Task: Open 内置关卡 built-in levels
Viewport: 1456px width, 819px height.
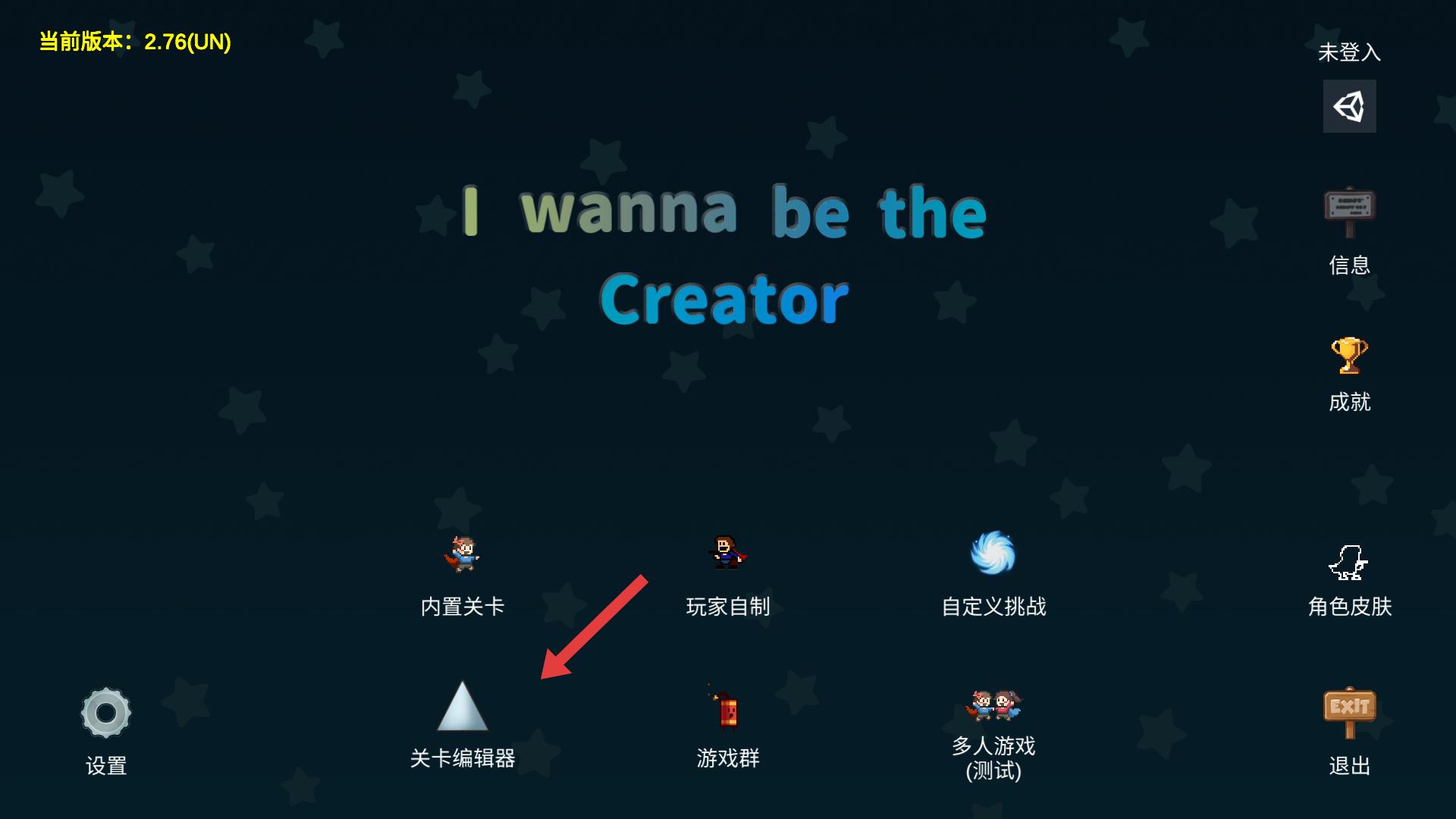Action: point(462,555)
